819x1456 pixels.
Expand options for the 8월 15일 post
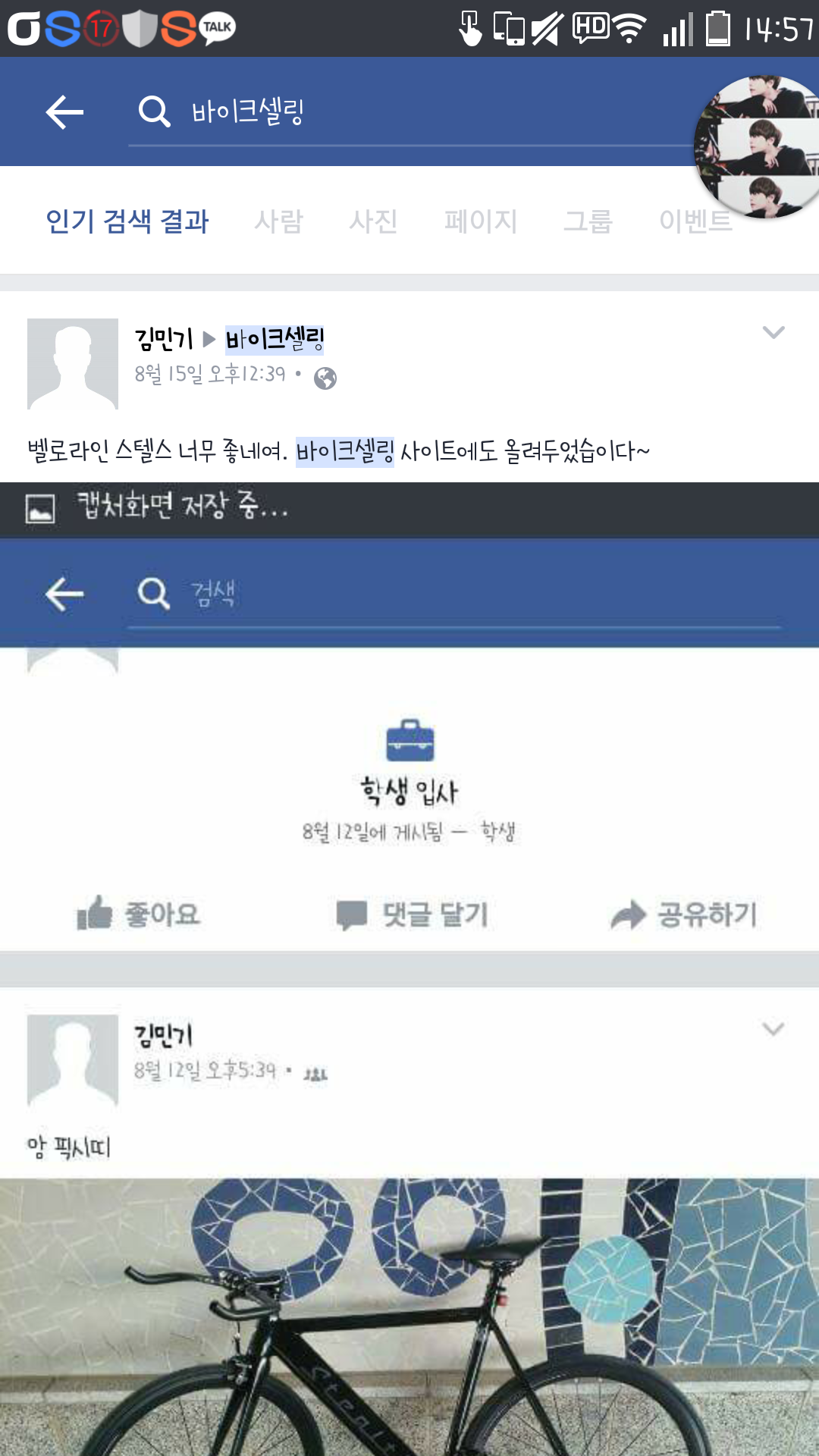pyautogui.click(x=773, y=333)
